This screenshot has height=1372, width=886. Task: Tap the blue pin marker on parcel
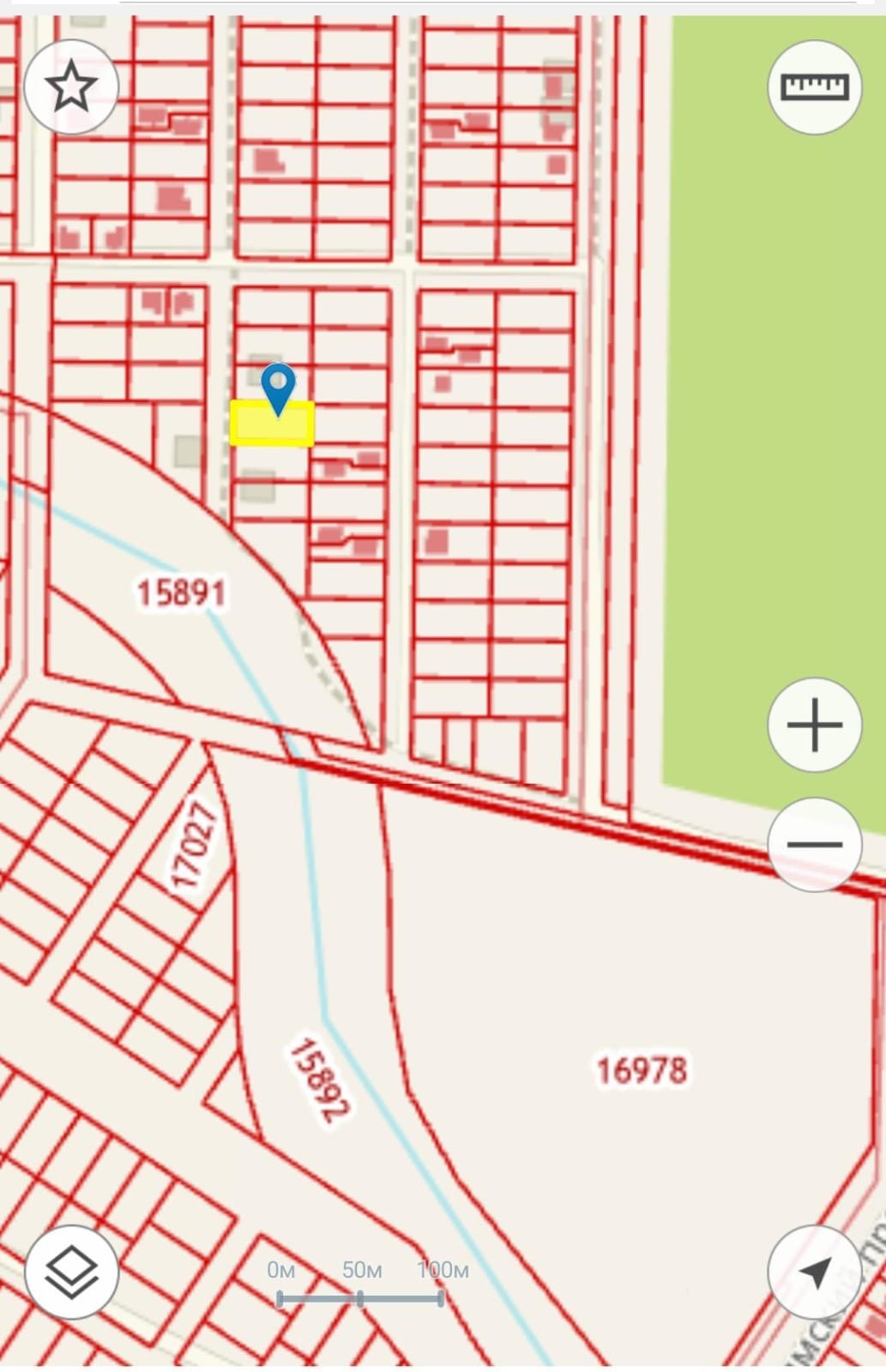click(278, 389)
